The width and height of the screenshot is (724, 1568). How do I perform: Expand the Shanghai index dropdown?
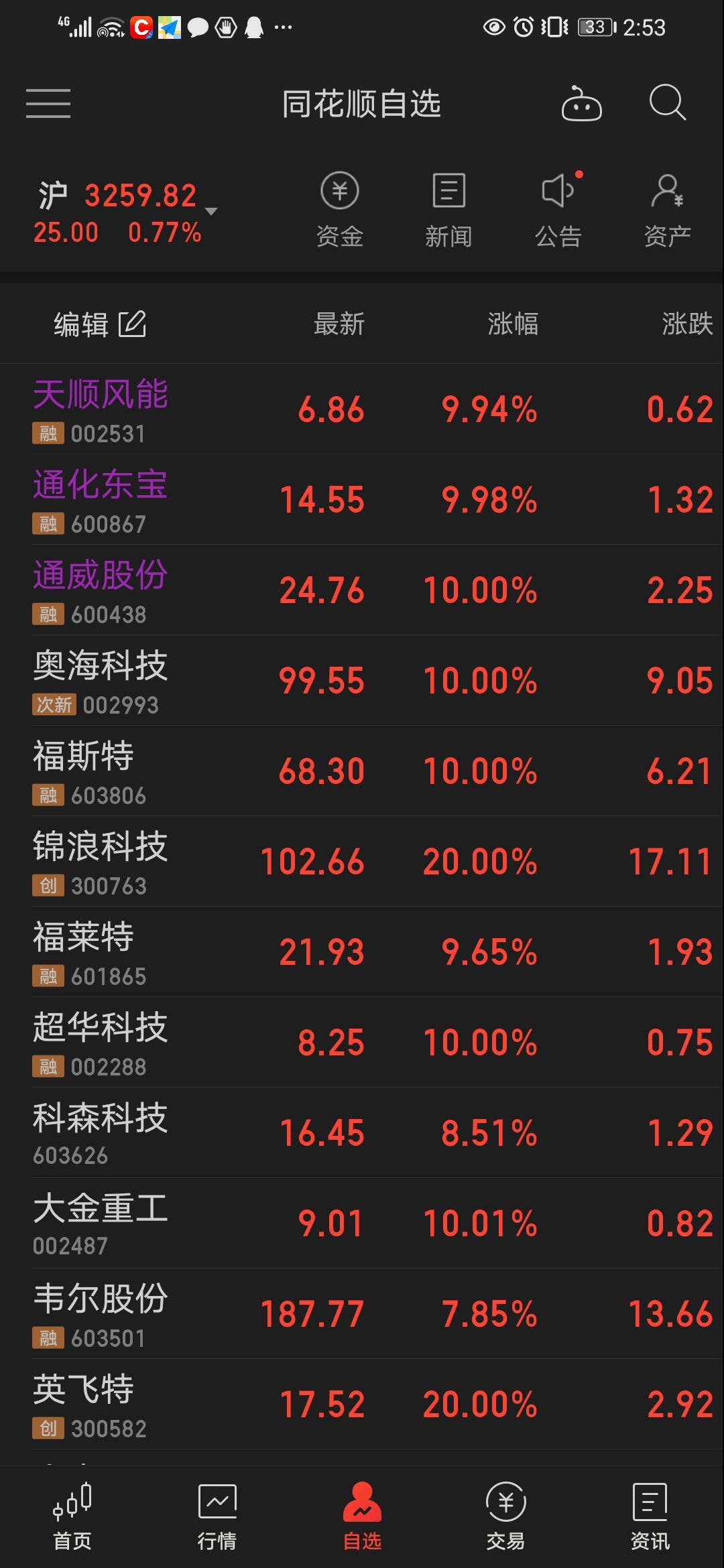(x=210, y=211)
